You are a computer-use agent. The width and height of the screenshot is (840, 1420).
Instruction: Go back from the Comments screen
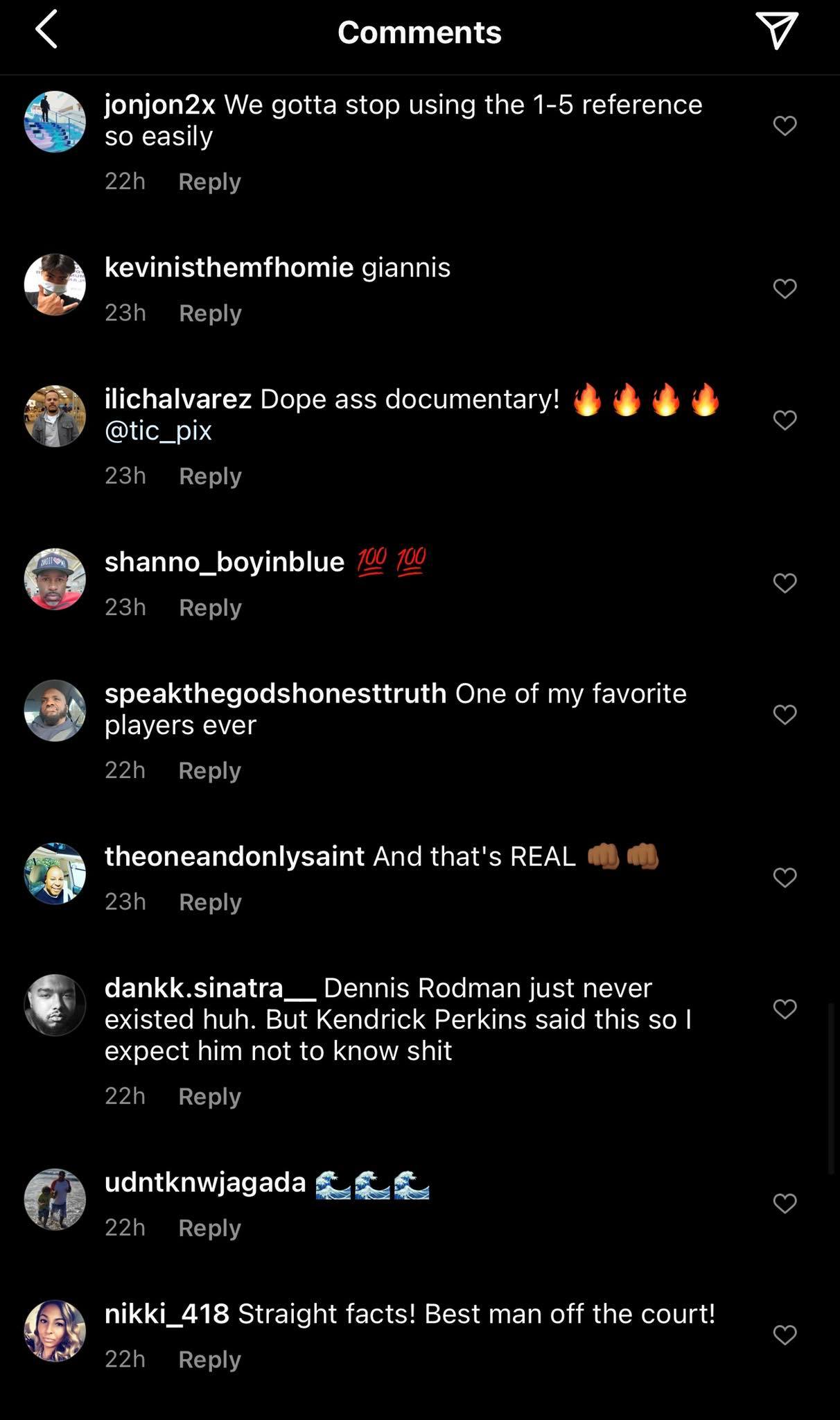(46, 30)
